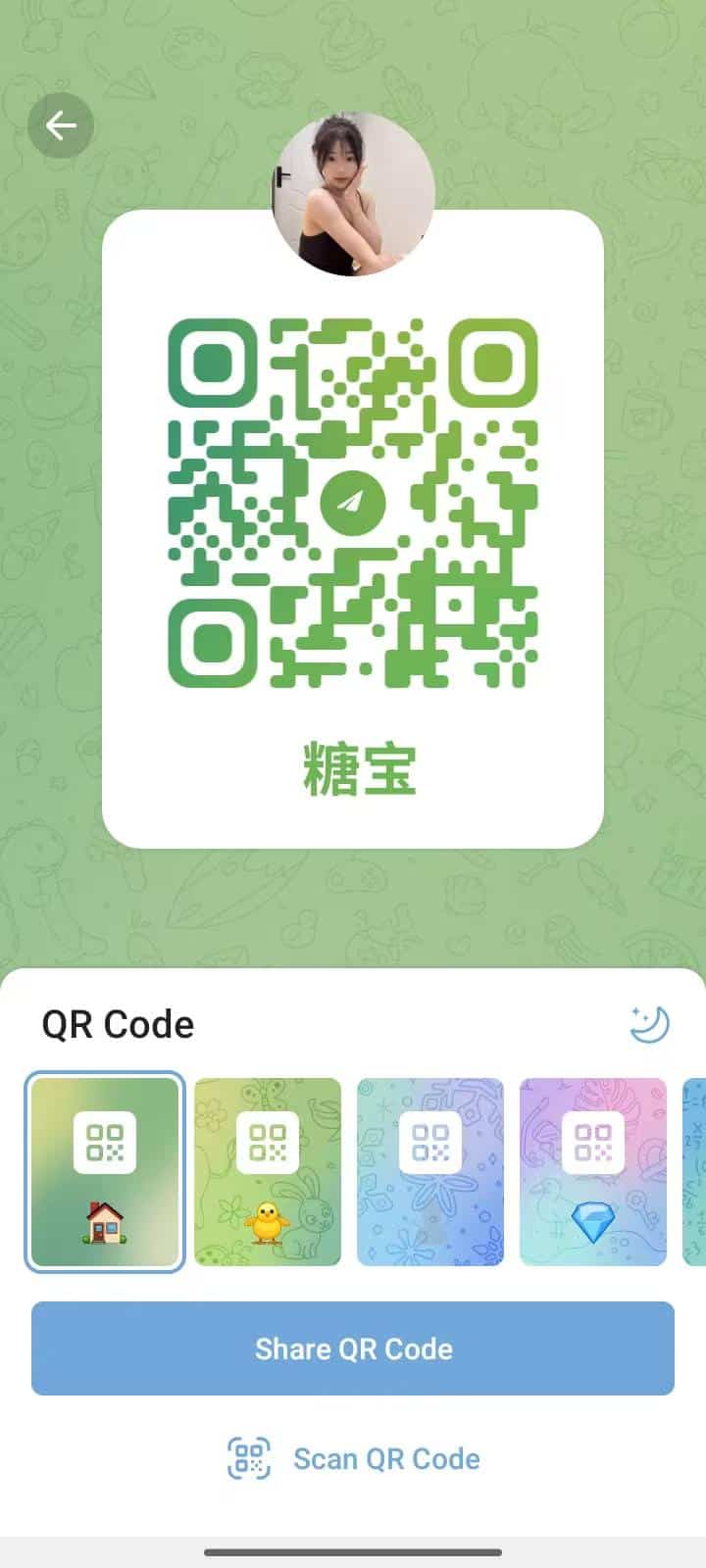Apply the diamond QR theme

pyautogui.click(x=592, y=1172)
